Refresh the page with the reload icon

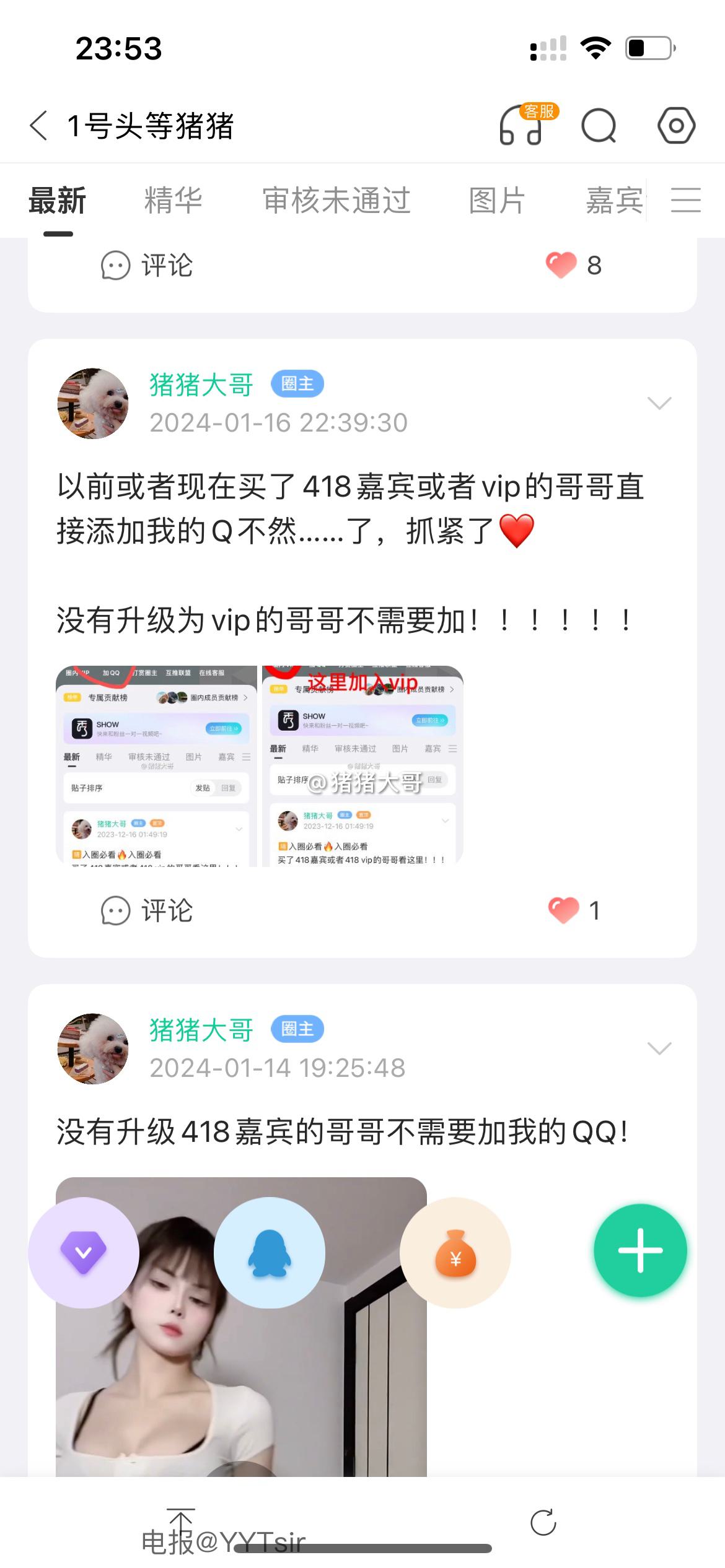[x=543, y=1523]
